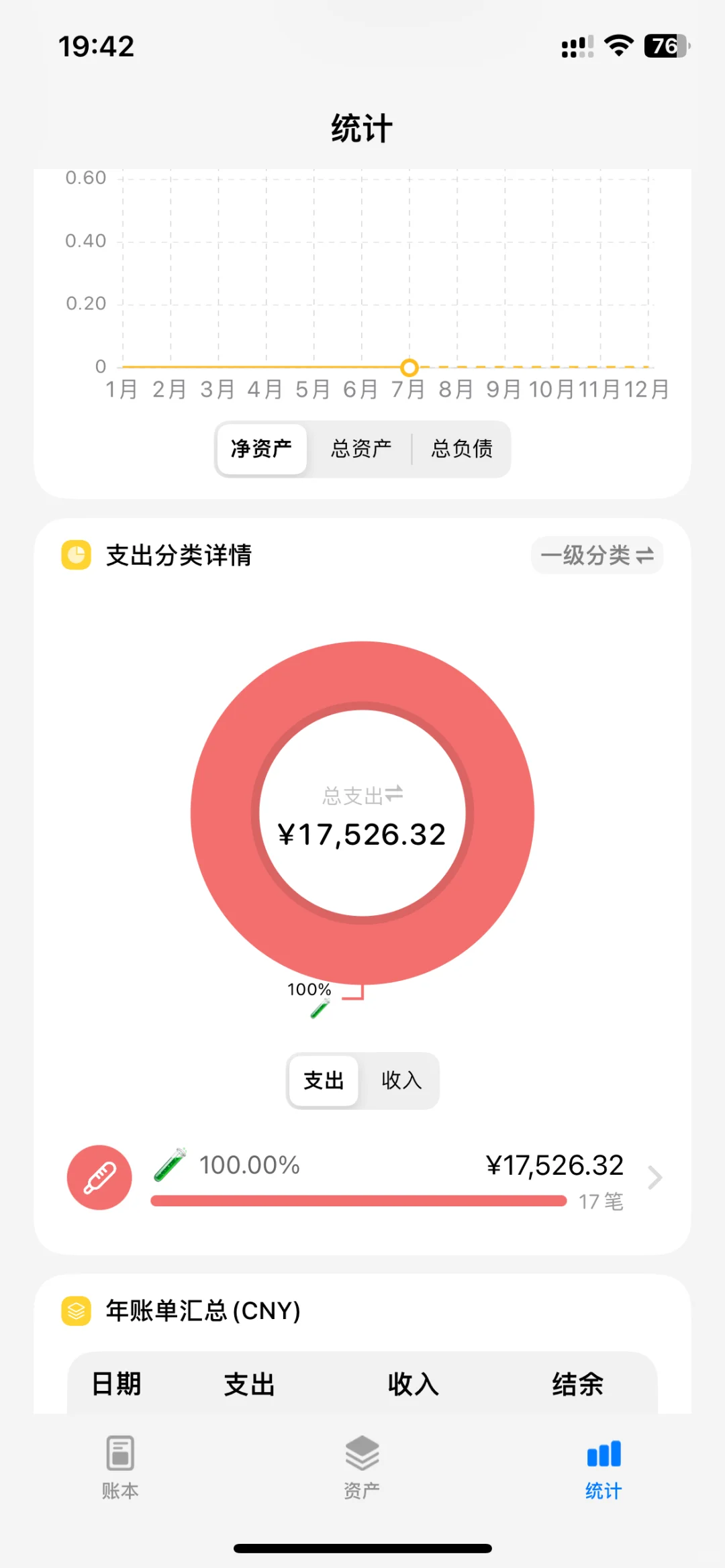The image size is (725, 1568).
Task: Switch the chart to 总负债
Action: point(462,449)
